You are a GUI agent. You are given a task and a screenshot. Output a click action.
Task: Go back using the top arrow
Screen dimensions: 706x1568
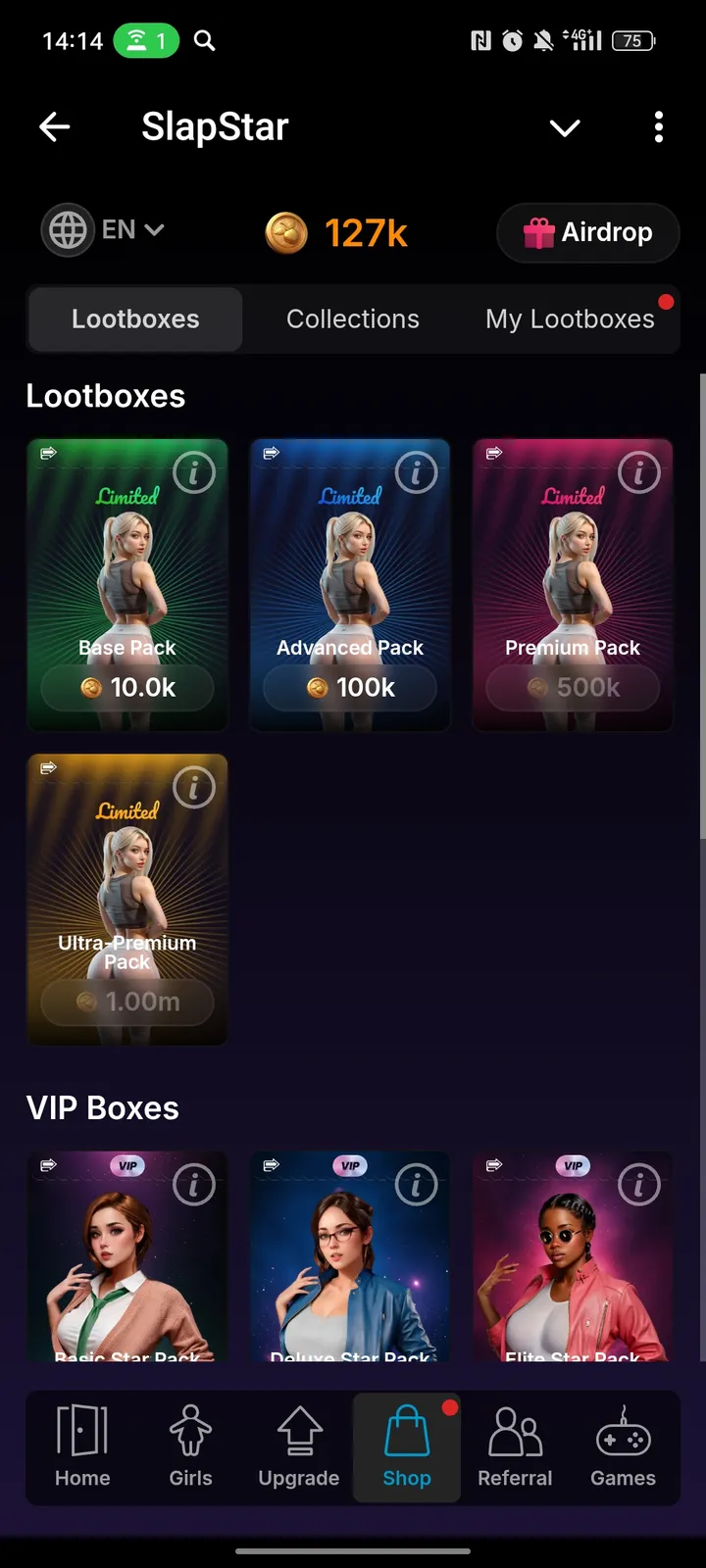(x=55, y=126)
